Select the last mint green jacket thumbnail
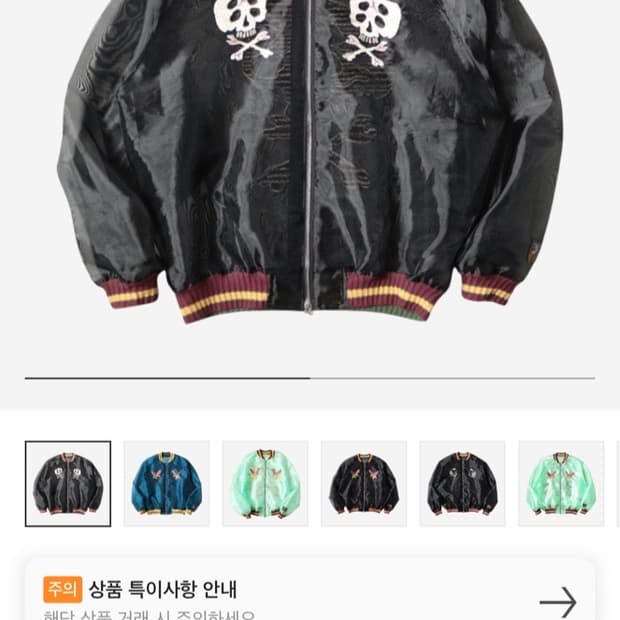Viewport: 620px width, 620px height. [x=561, y=484]
